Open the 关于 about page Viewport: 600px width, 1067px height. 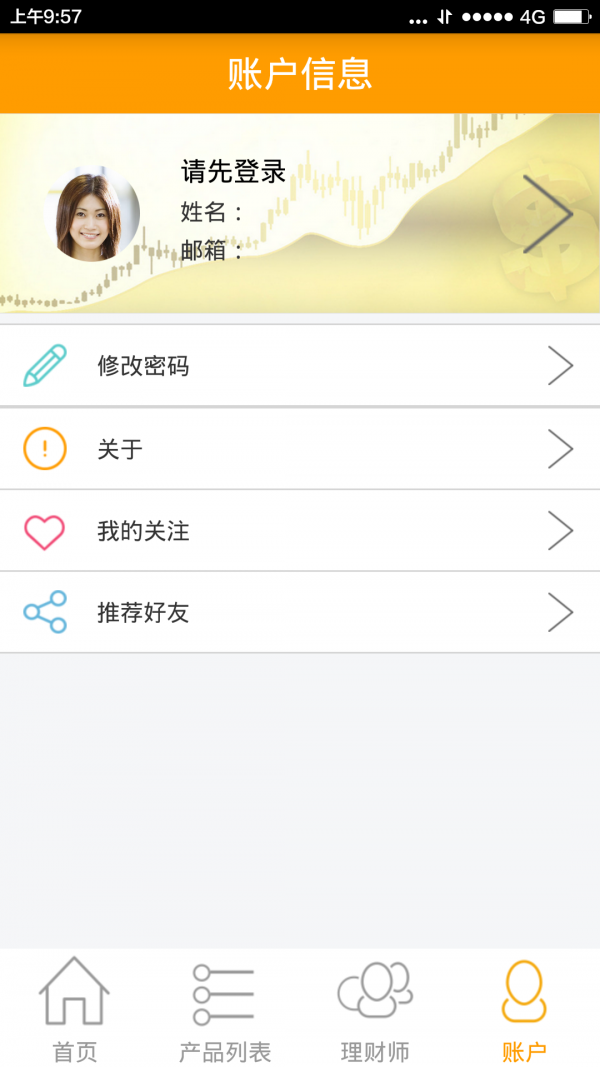coord(300,449)
